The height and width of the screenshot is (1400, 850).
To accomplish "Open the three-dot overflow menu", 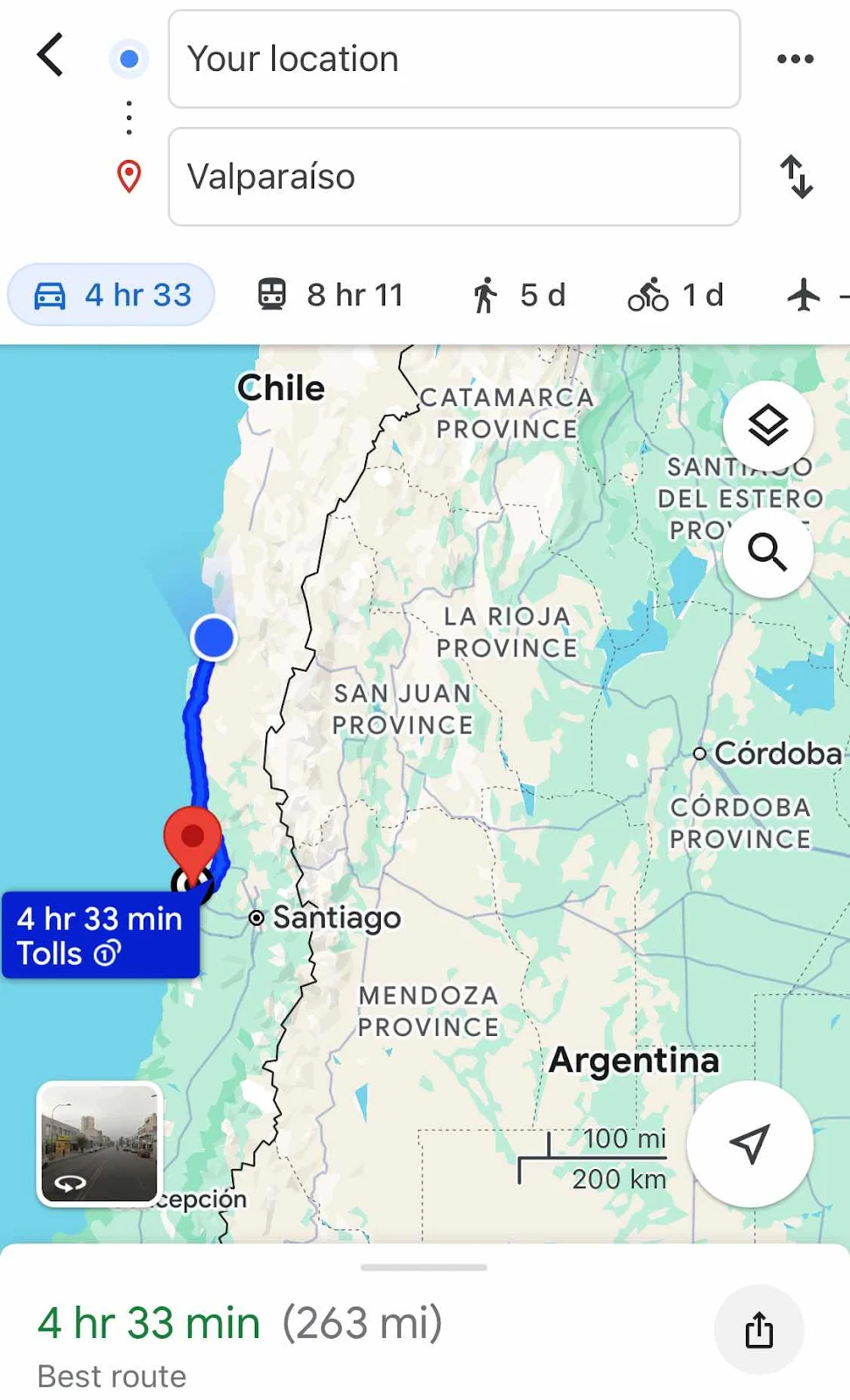I will 795,59.
